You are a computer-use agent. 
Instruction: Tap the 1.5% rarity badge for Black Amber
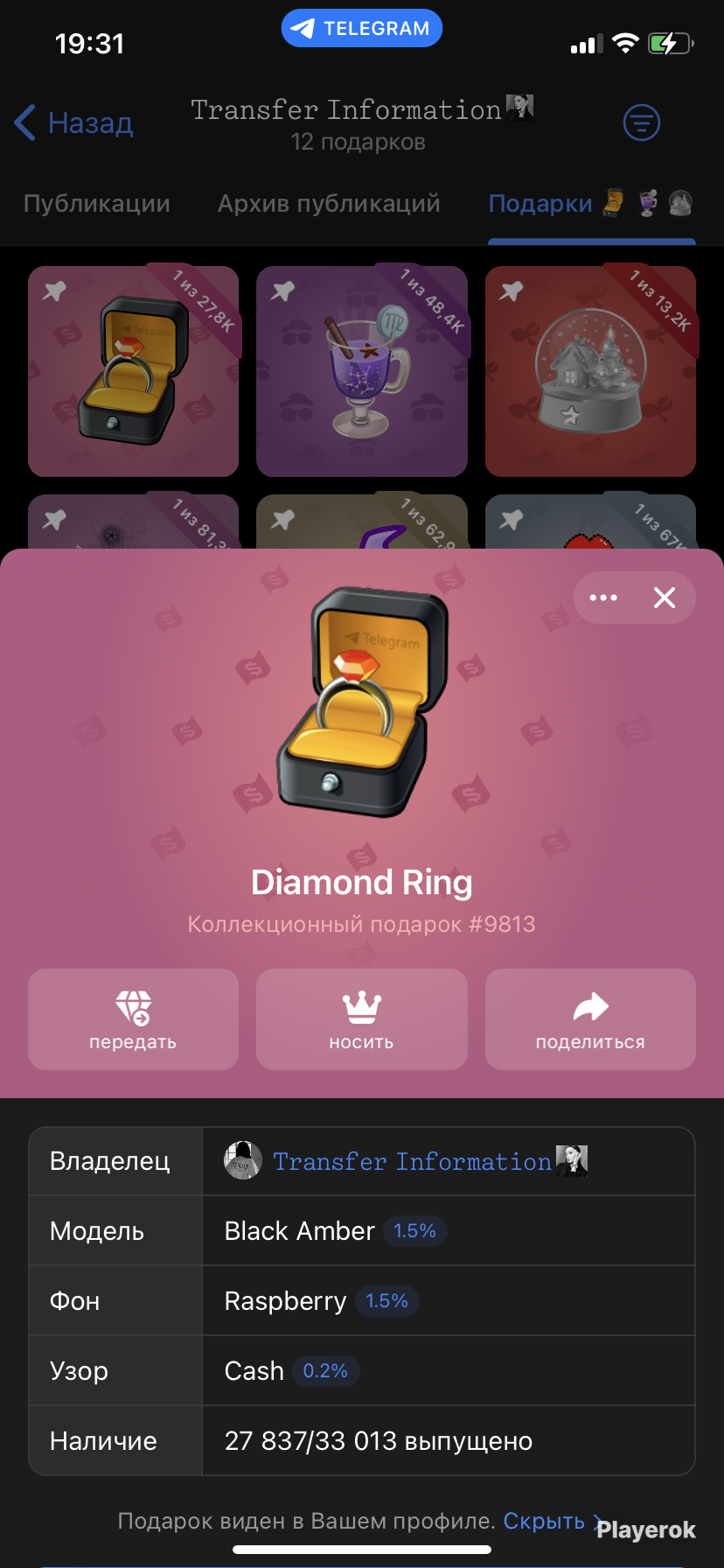pos(414,1230)
